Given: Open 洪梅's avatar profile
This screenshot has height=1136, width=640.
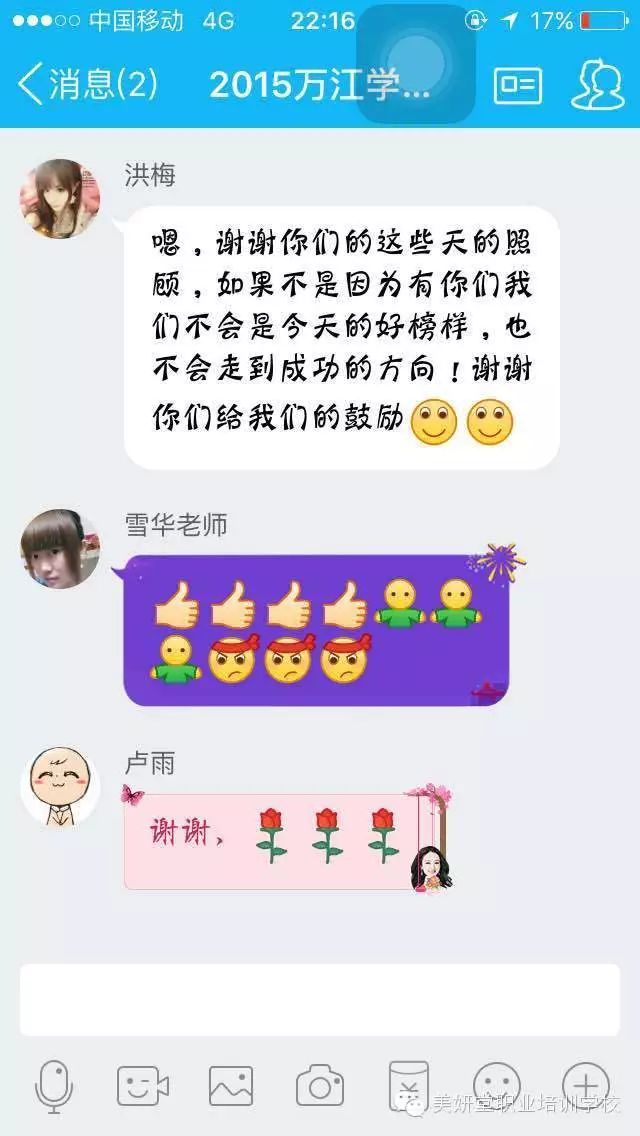Looking at the screenshot, I should [x=60, y=198].
